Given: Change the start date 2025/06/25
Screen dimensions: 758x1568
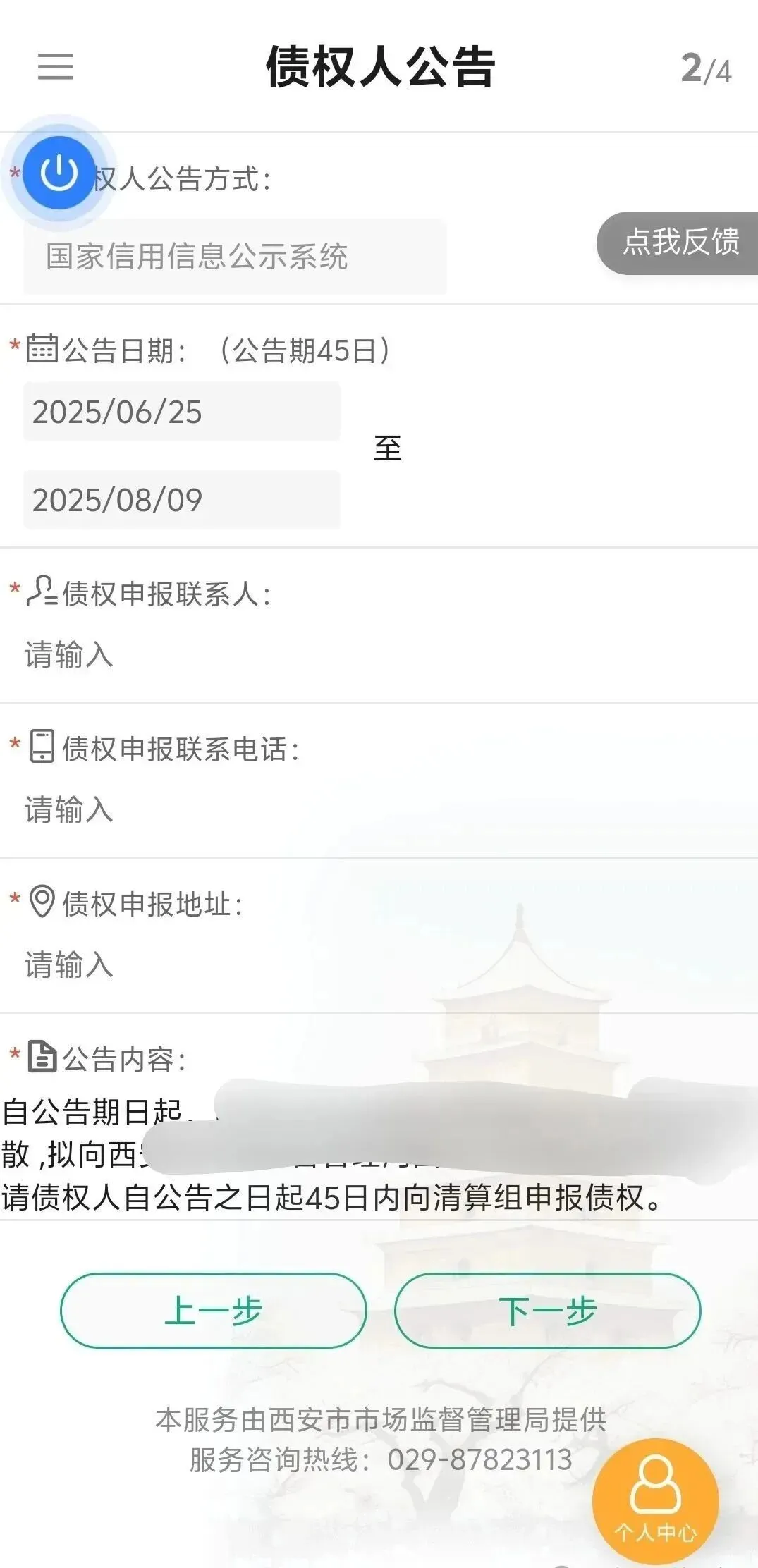Looking at the screenshot, I should tap(182, 412).
